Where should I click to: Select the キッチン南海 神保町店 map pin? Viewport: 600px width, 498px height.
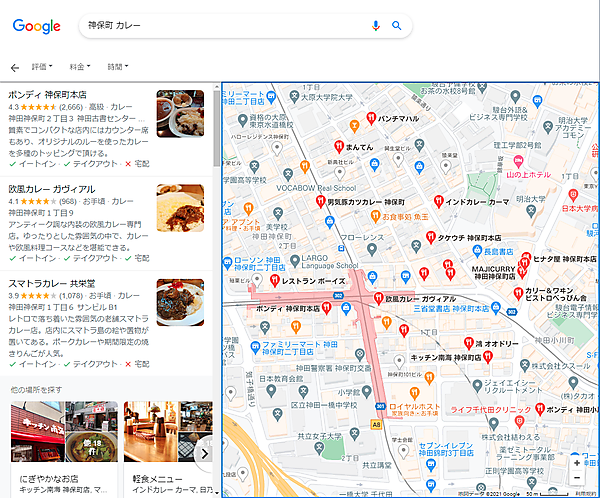[401, 358]
